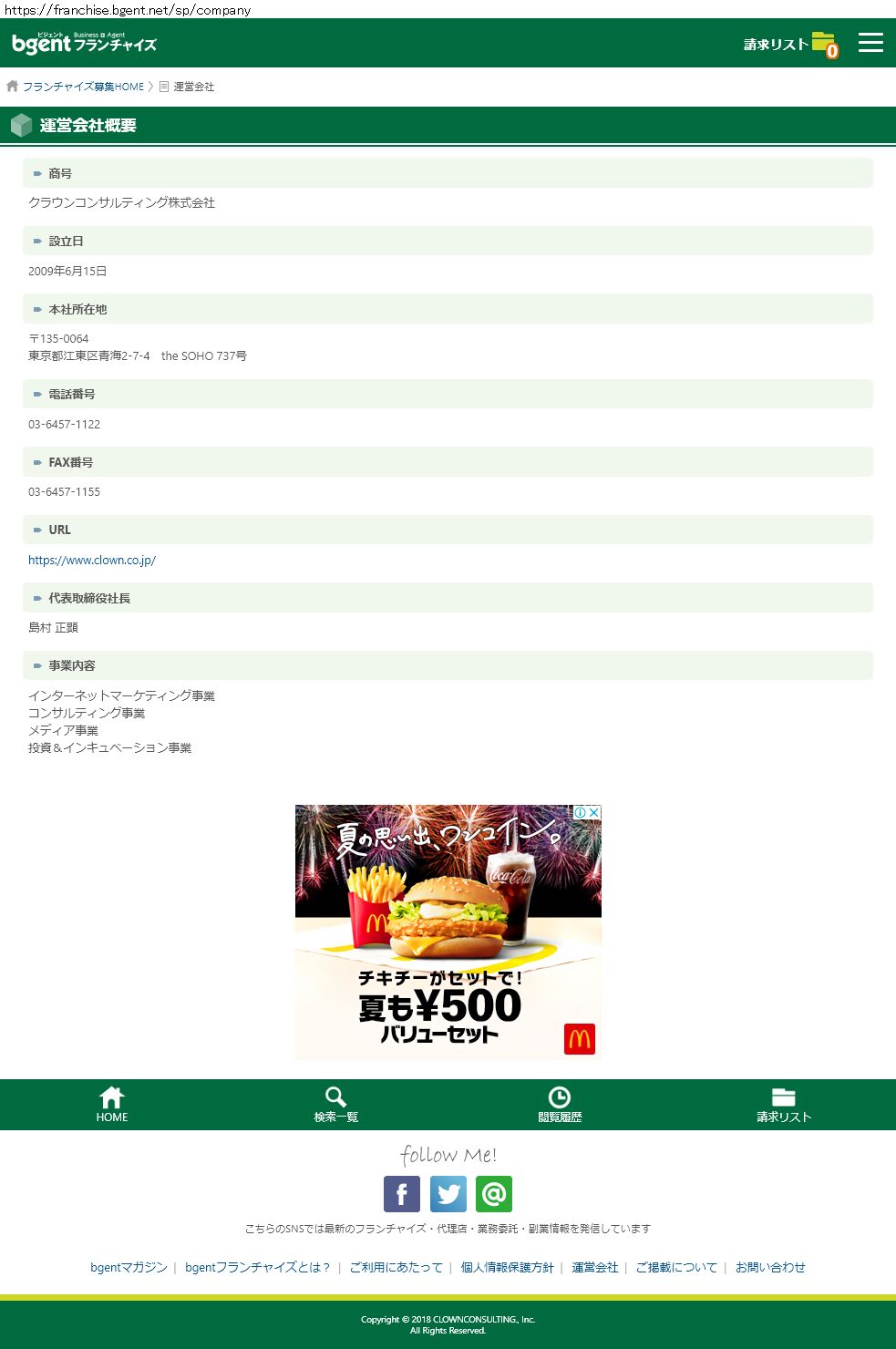The image size is (896, 1349).
Task: View 閲覧履歴 browsing history tab
Action: [560, 1105]
